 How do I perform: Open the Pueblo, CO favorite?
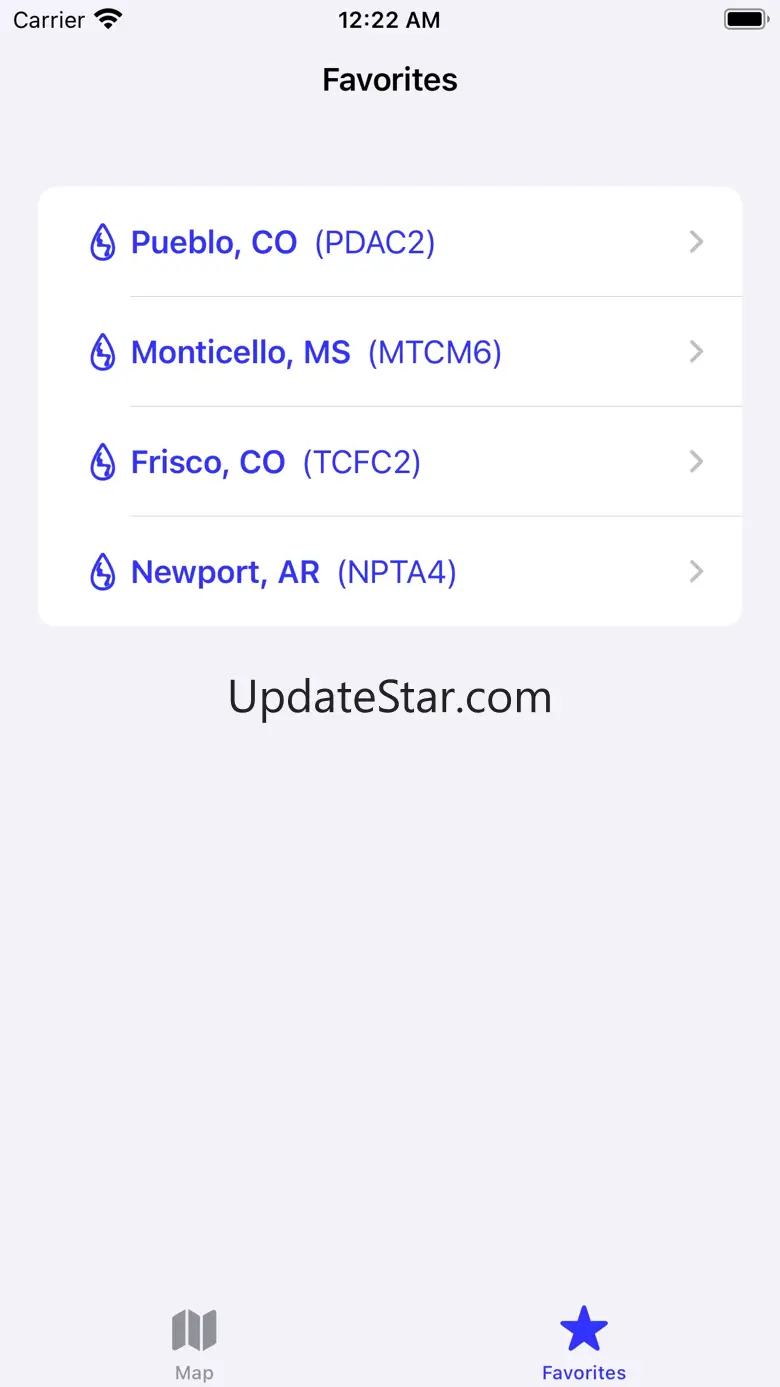point(390,242)
